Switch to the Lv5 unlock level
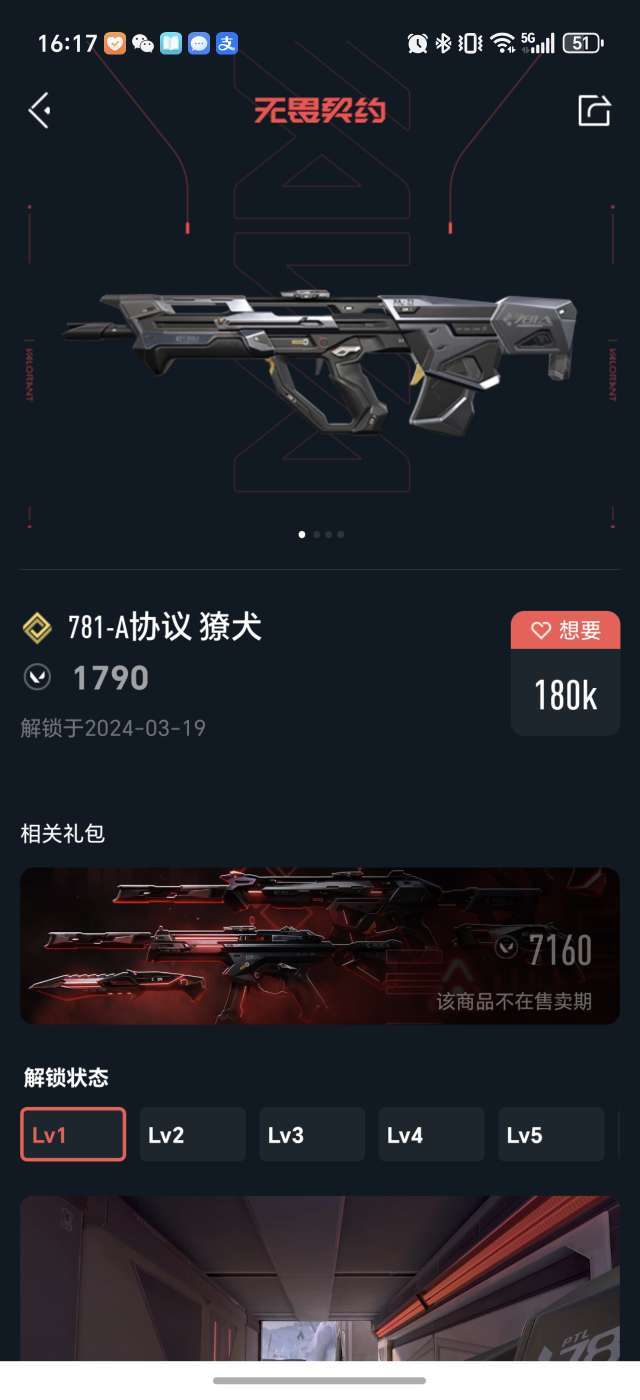640x1400 pixels. click(x=551, y=1134)
